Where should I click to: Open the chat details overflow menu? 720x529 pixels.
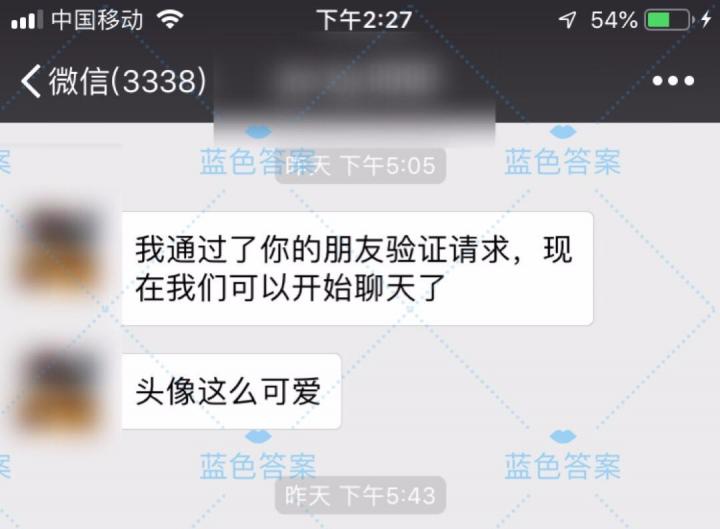[673, 82]
